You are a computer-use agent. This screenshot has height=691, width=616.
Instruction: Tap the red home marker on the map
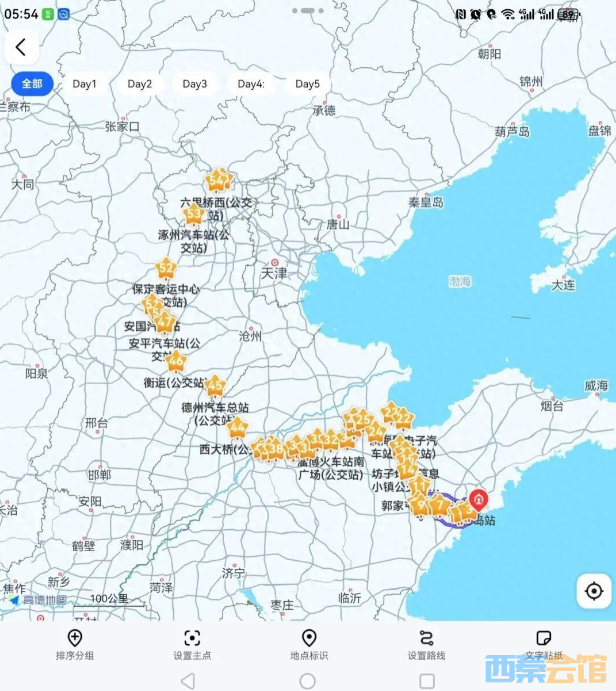click(479, 500)
